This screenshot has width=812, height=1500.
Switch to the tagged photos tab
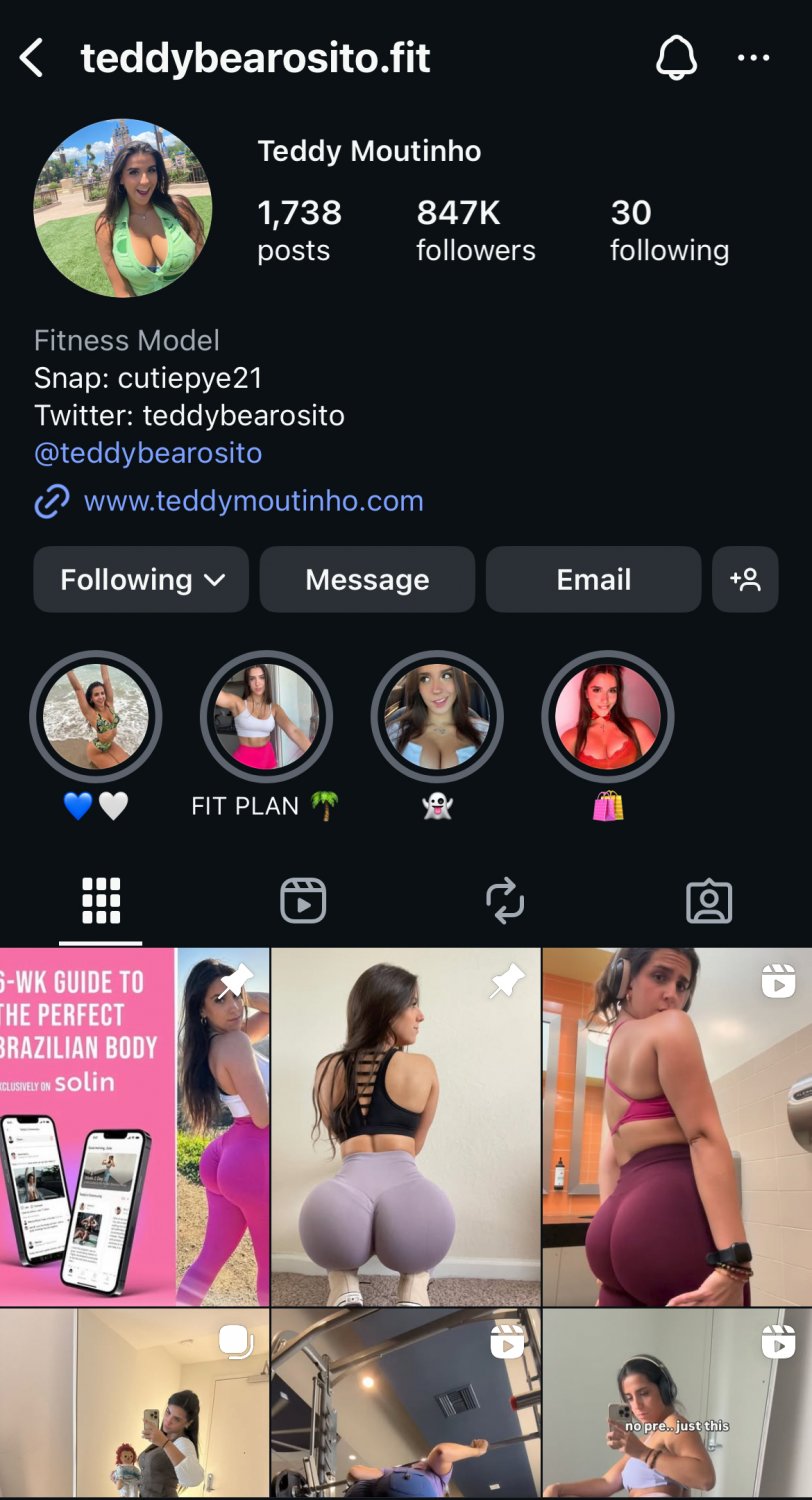[x=709, y=900]
